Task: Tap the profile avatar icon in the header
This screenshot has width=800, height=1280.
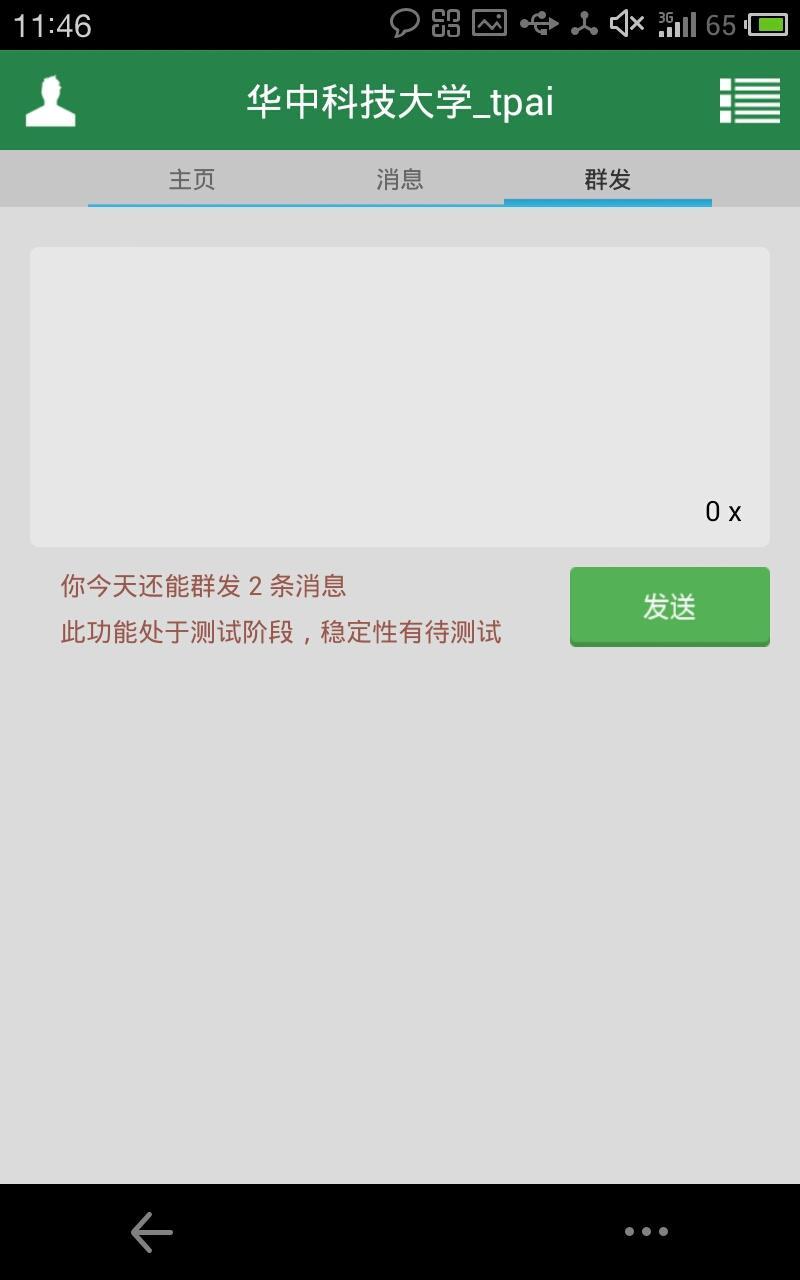Action: click(x=48, y=99)
